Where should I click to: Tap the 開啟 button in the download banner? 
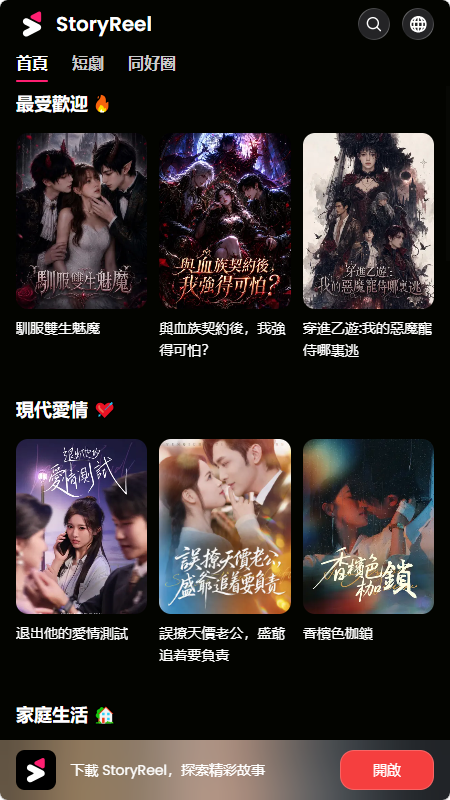[x=387, y=770]
